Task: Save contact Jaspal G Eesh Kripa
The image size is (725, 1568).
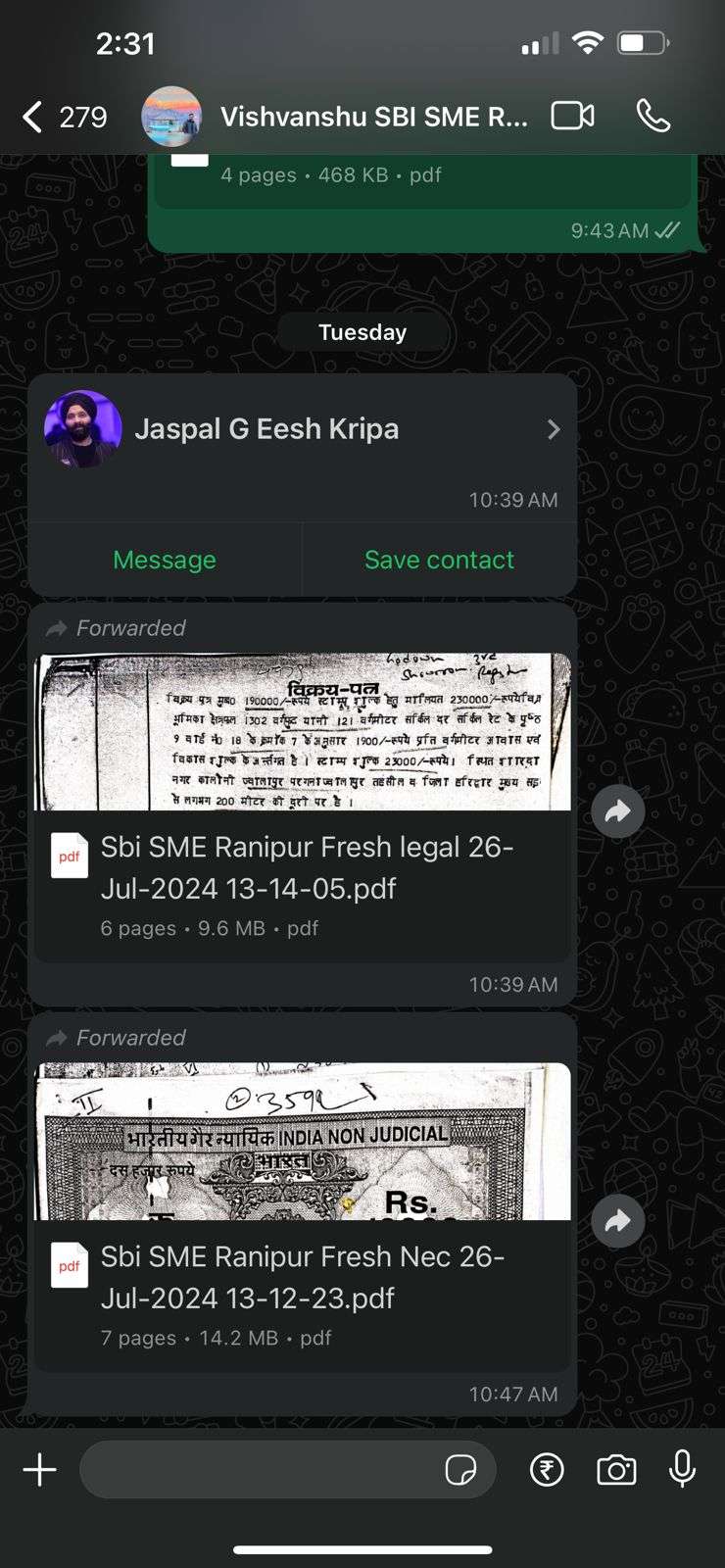Action: coord(439,560)
